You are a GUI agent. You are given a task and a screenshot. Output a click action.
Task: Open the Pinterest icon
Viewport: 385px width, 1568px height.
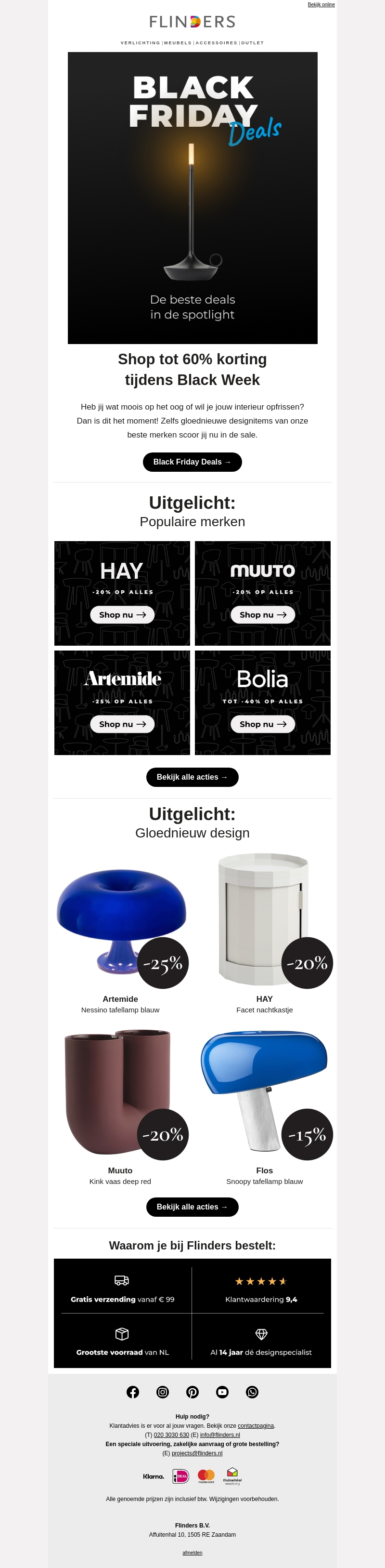pos(192,1392)
